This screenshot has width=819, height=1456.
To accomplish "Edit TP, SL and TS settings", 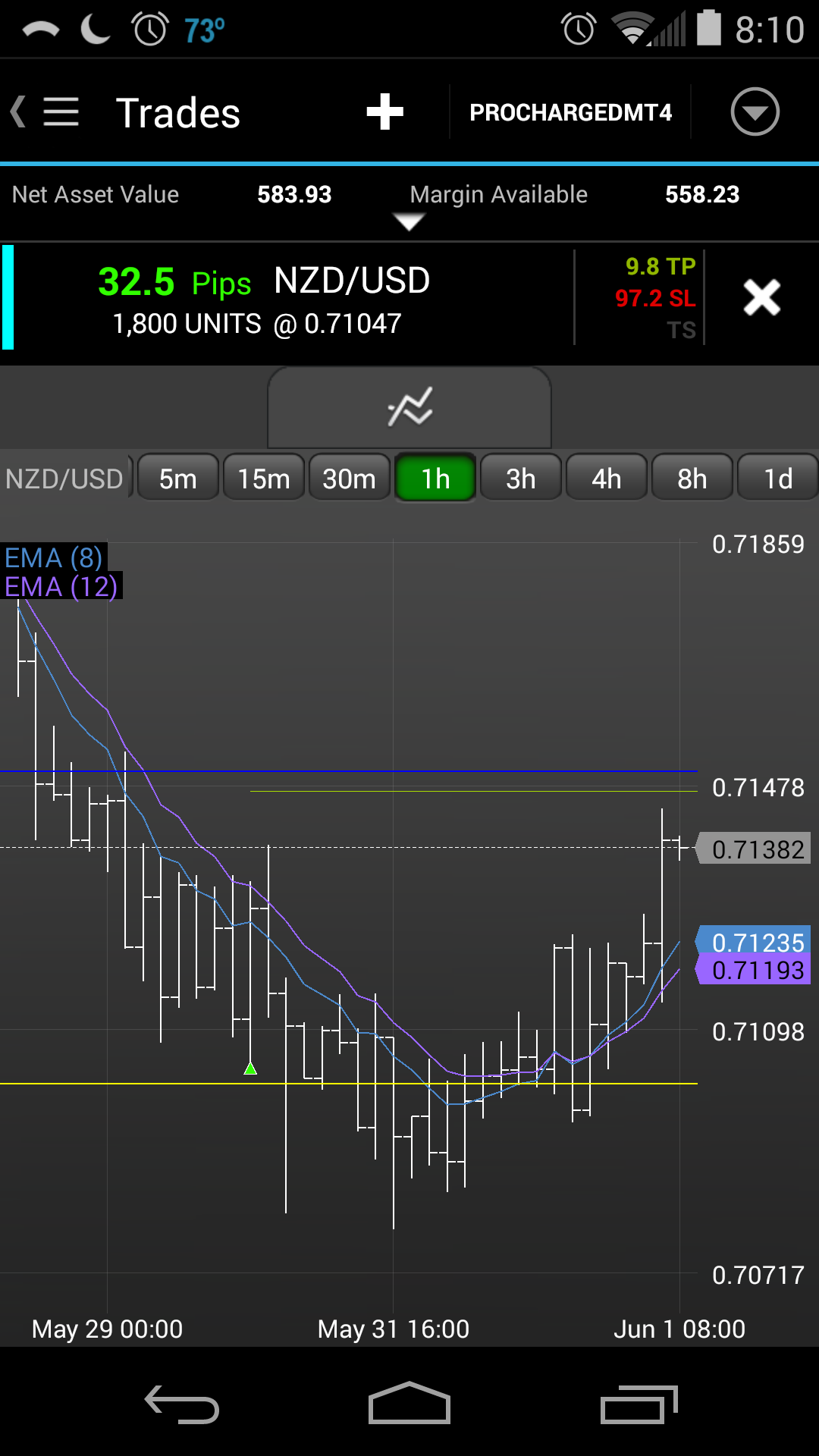I will 657,298.
